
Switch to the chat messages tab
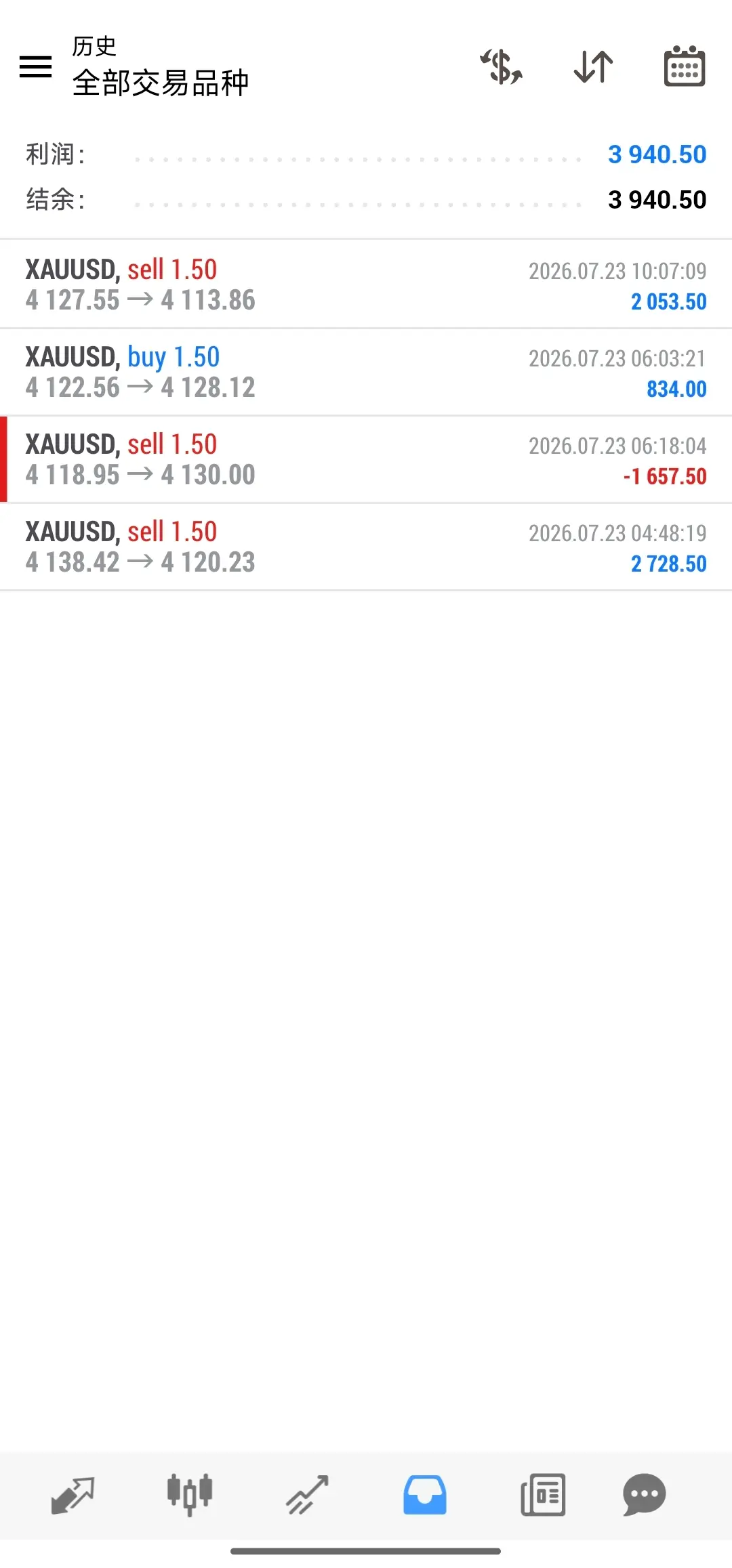coord(644,1495)
